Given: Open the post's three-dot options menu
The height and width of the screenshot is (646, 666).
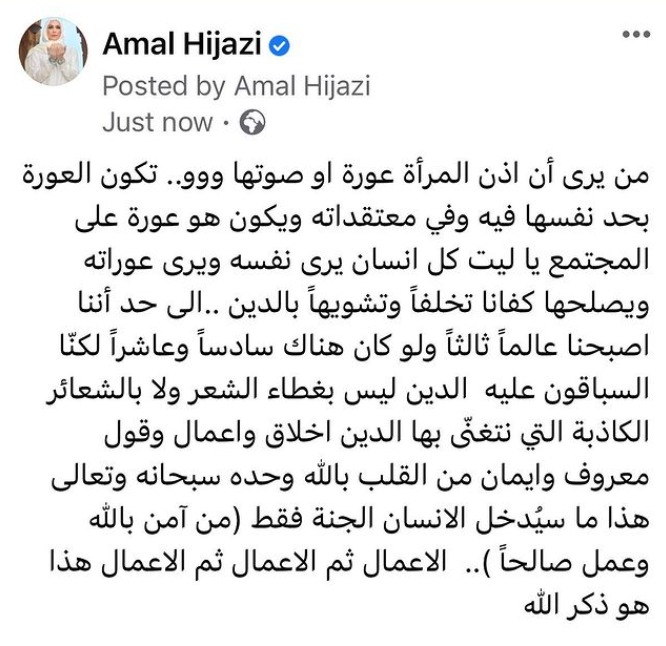Looking at the screenshot, I should point(635,34).
